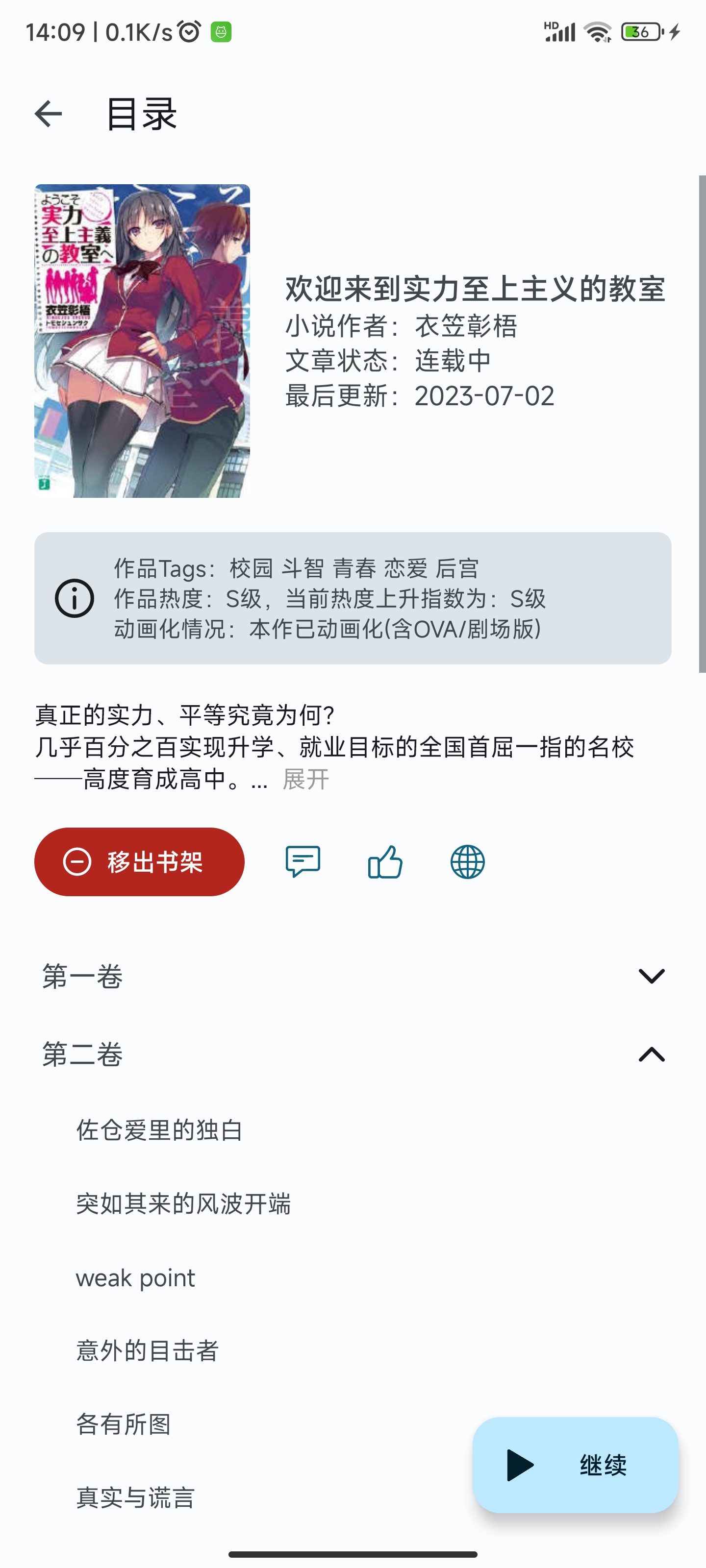This screenshot has height=1568, width=706.
Task: Open the weak point chapter
Action: 135,1277
